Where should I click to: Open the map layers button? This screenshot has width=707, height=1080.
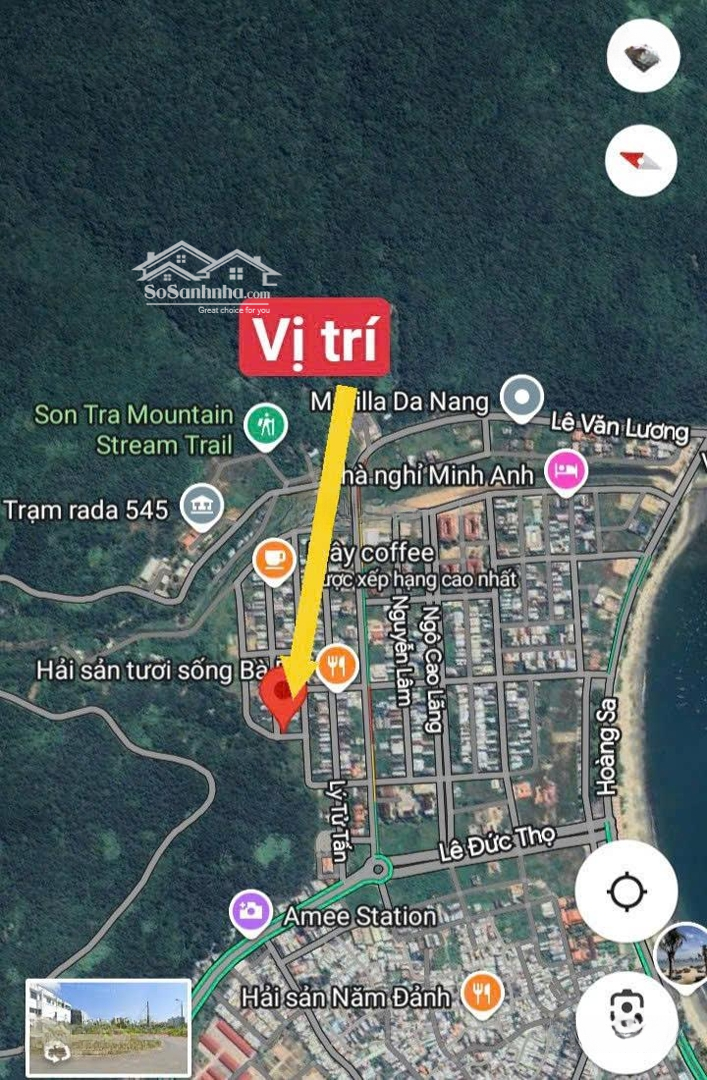click(x=643, y=56)
